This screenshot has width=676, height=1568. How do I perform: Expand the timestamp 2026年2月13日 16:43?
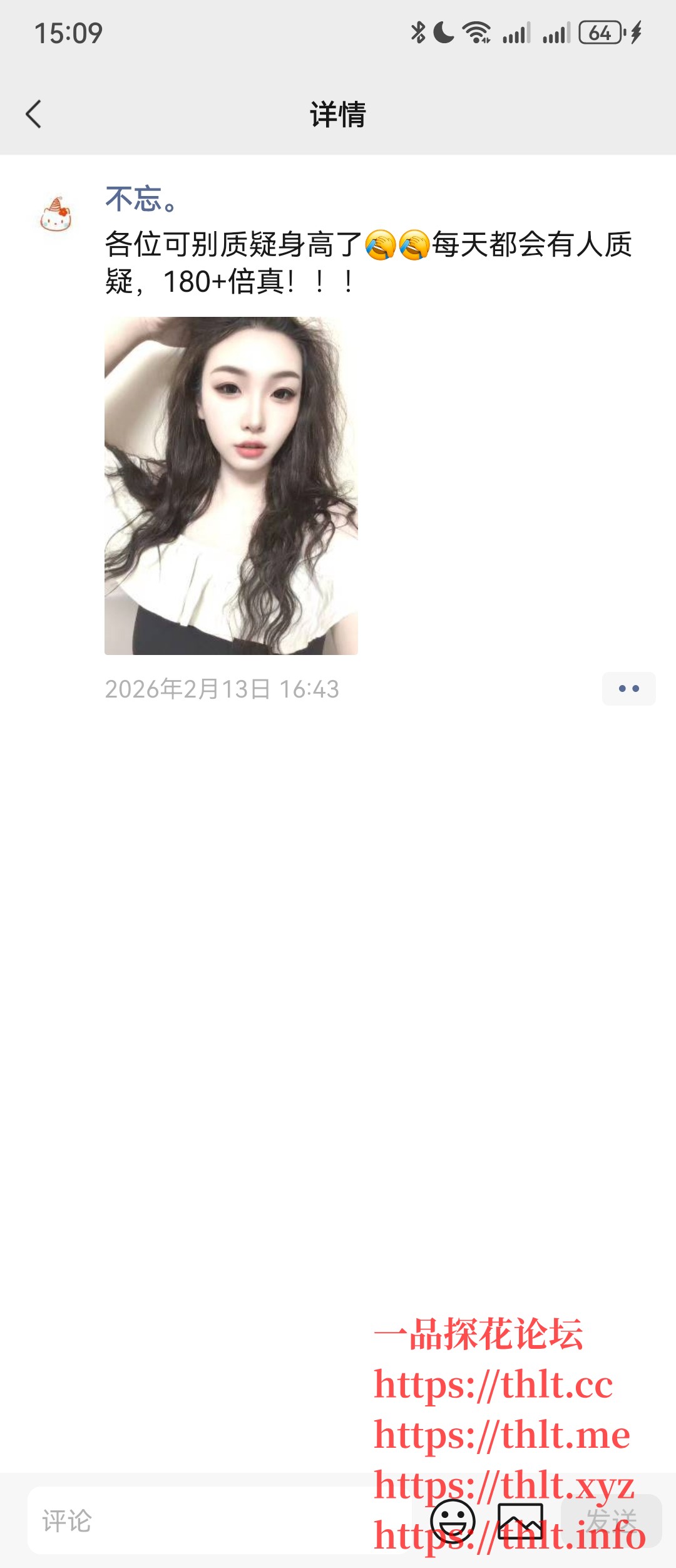[x=222, y=689]
